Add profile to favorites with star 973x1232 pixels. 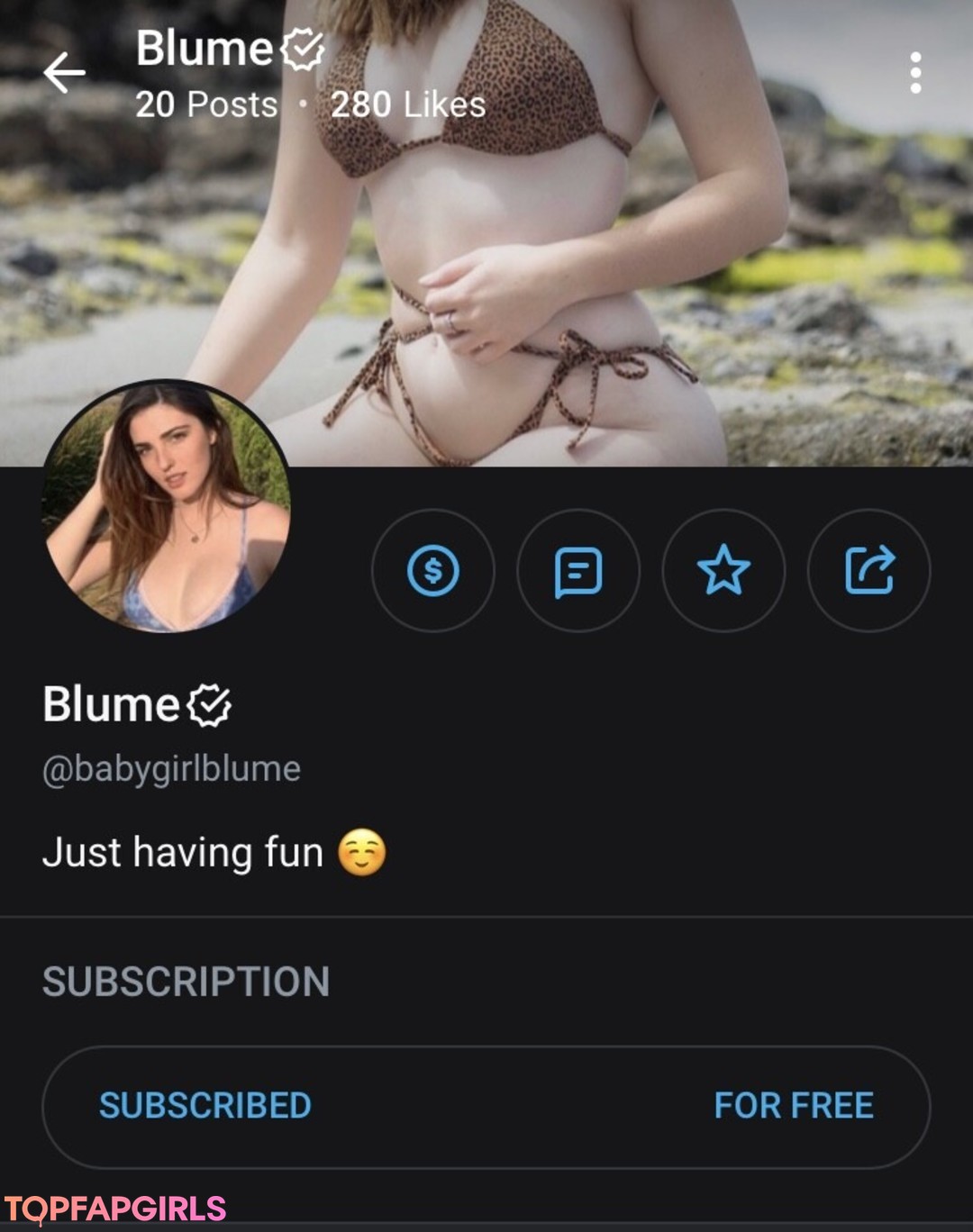click(x=723, y=571)
